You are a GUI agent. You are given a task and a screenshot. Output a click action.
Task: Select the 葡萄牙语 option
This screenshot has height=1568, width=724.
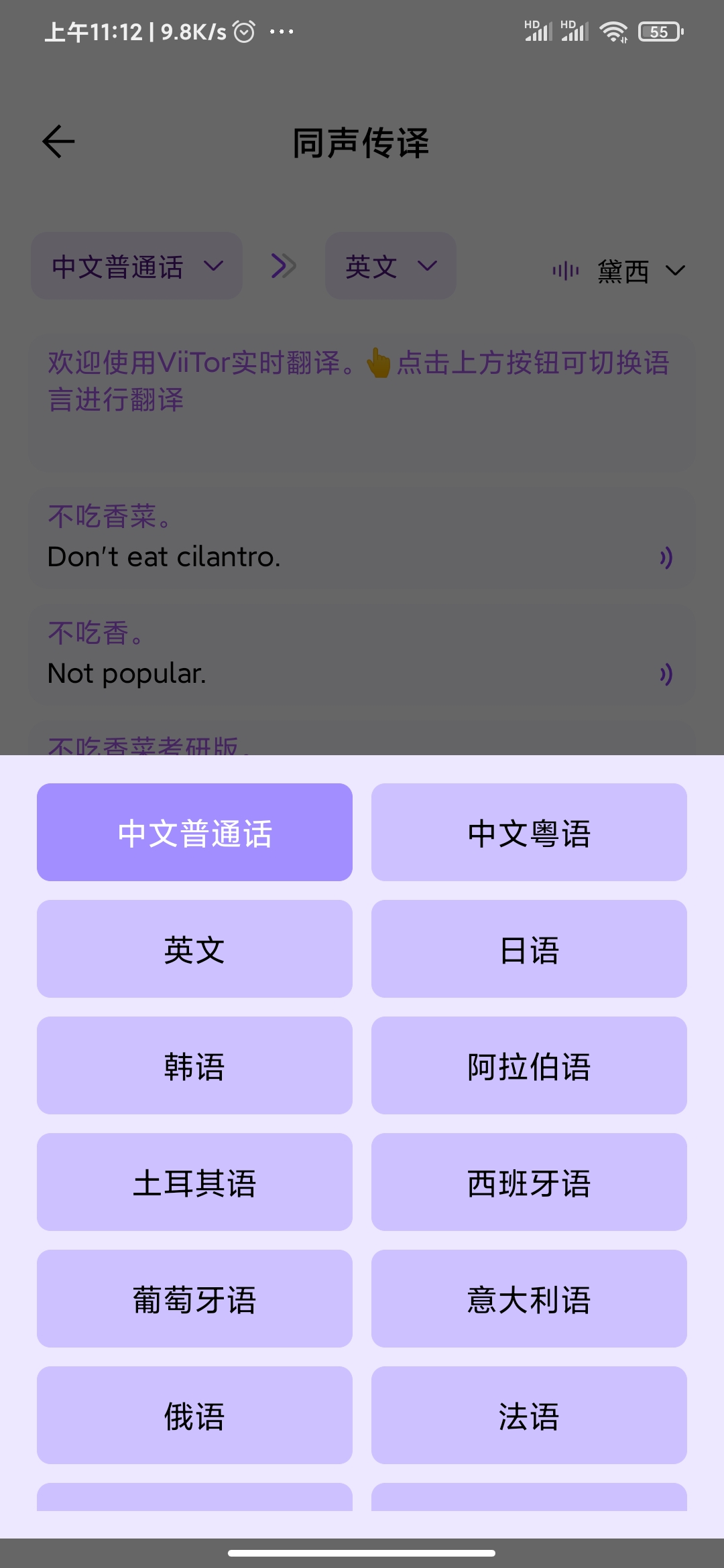click(194, 1299)
